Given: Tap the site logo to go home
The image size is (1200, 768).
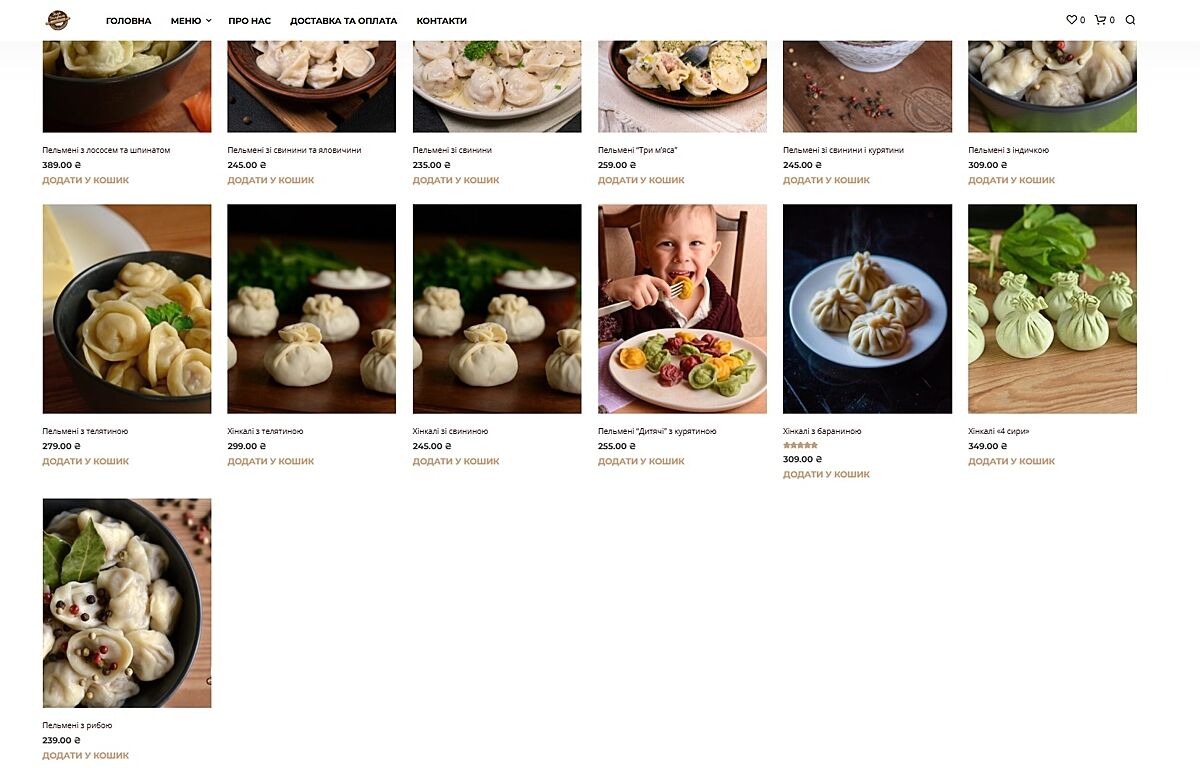Looking at the screenshot, I should point(58,20).
